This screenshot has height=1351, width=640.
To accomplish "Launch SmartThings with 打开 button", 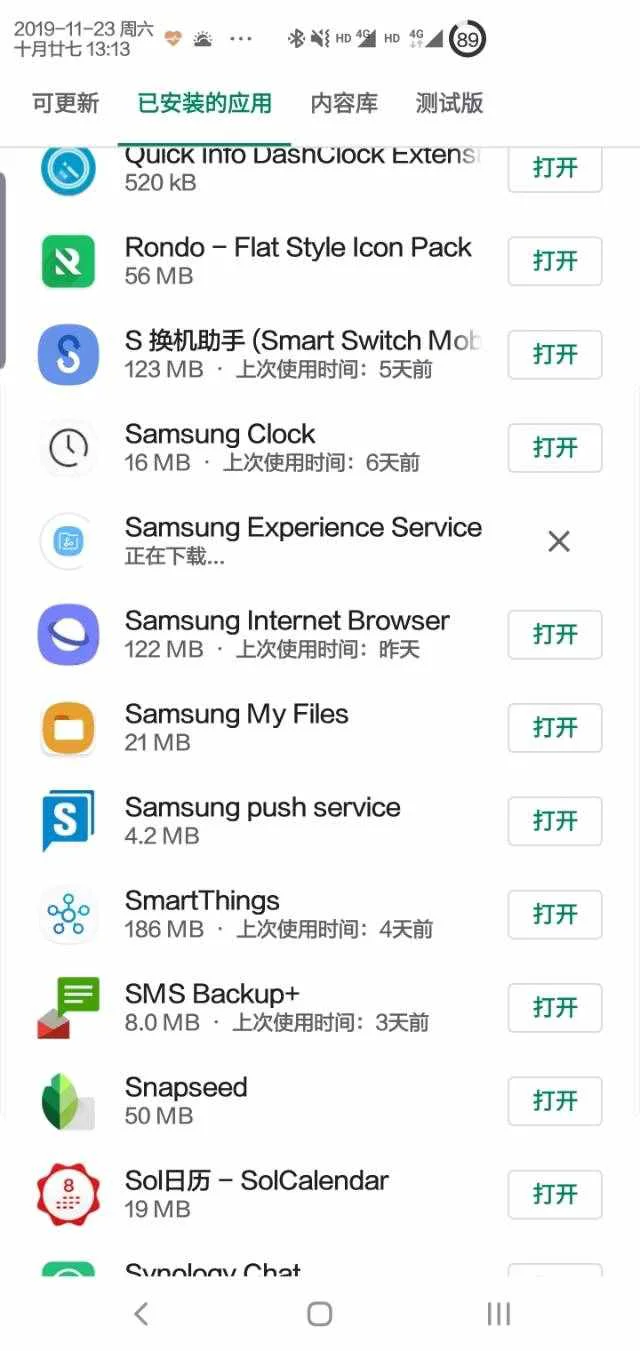I will pyautogui.click(x=554, y=914).
